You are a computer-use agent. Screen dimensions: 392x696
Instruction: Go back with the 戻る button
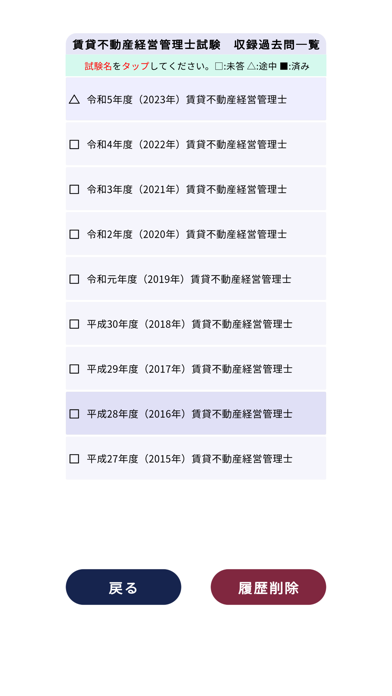(x=123, y=587)
